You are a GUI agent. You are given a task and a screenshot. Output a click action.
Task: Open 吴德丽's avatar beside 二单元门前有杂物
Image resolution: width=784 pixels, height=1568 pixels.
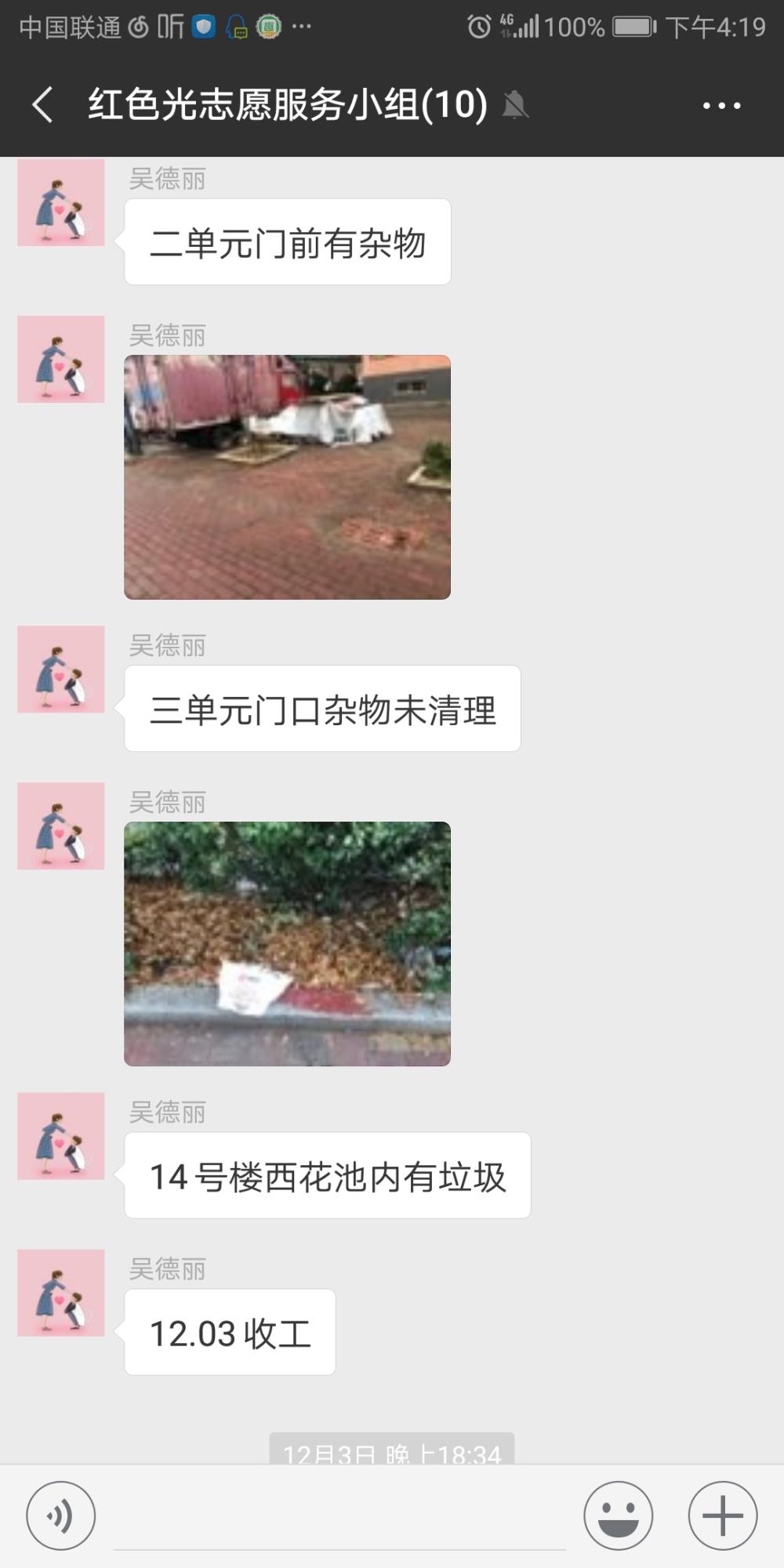(61, 203)
